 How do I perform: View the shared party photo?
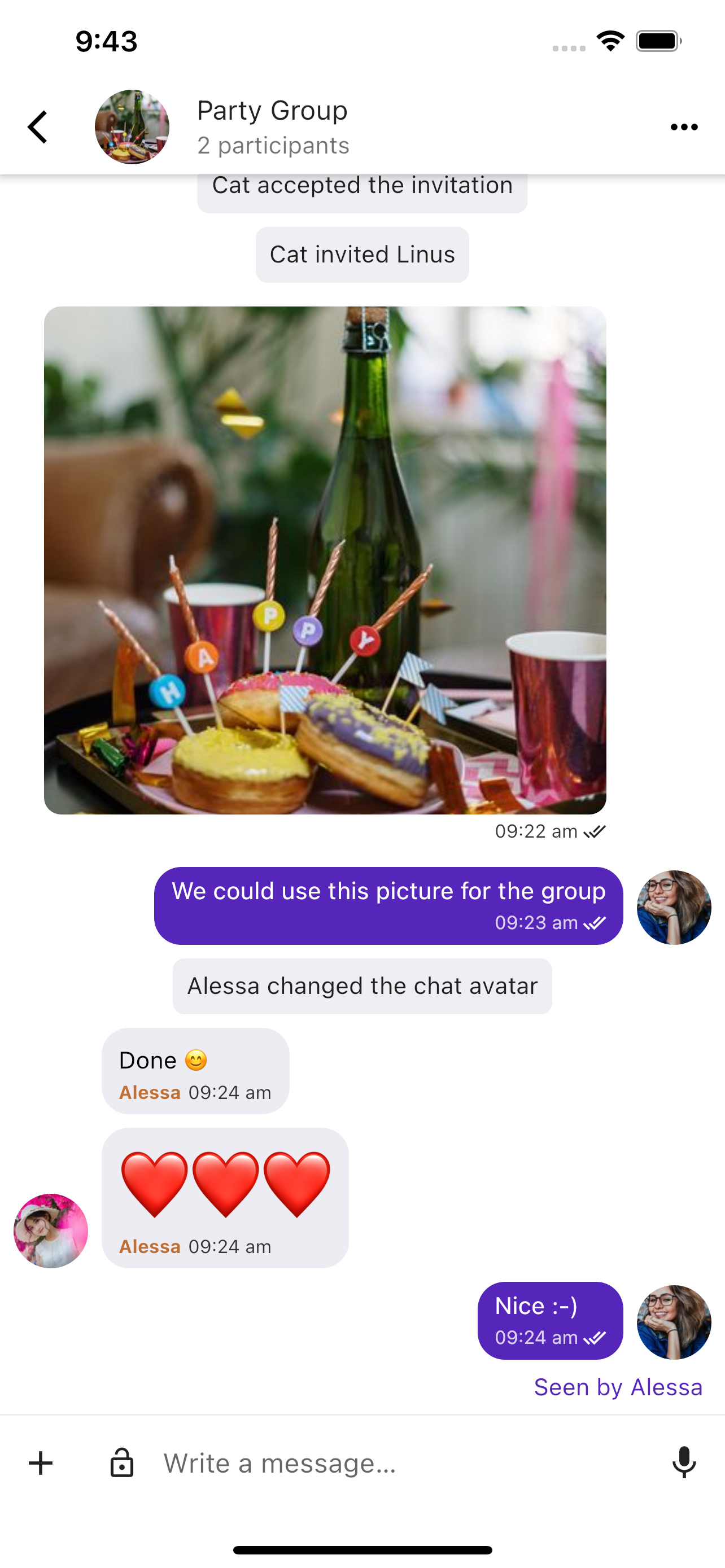325,560
